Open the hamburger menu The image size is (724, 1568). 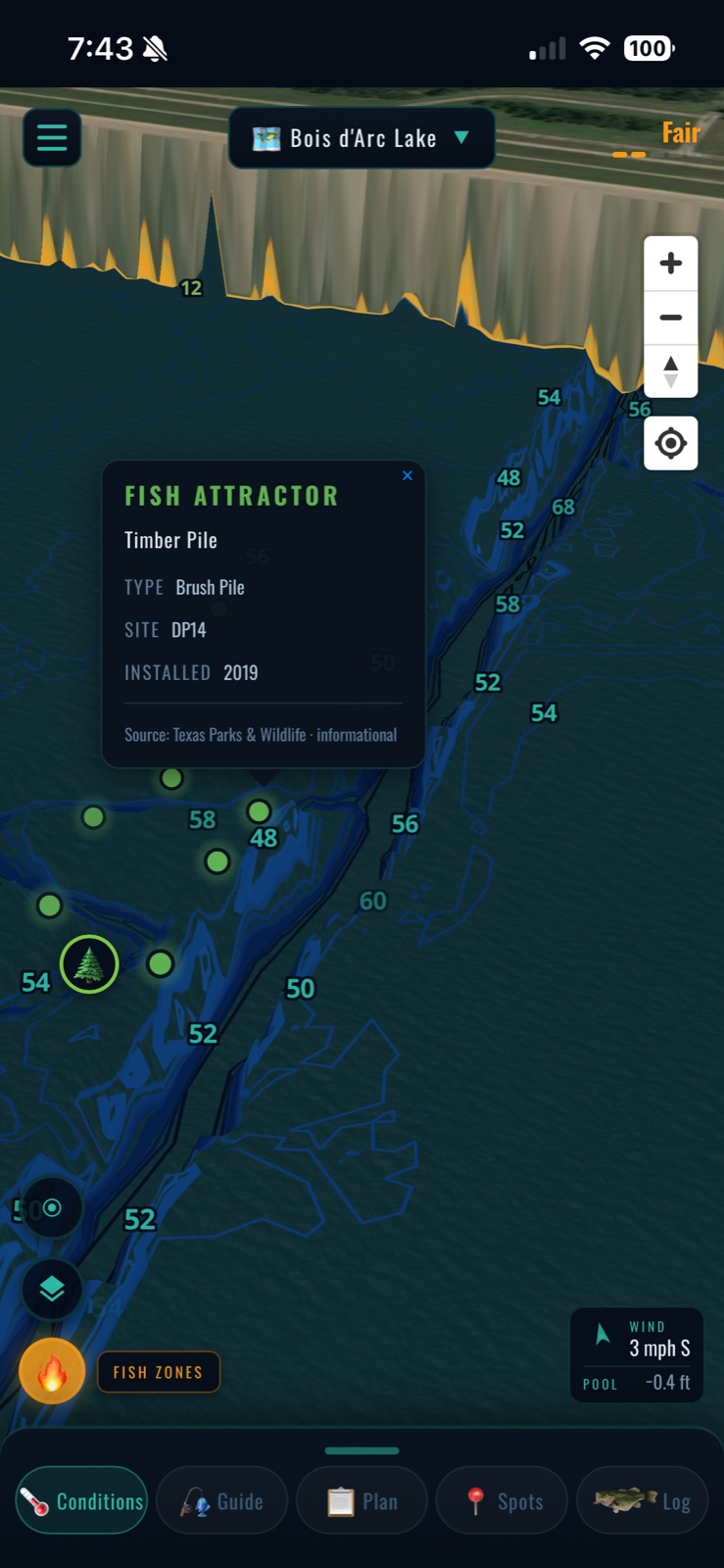coord(52,137)
